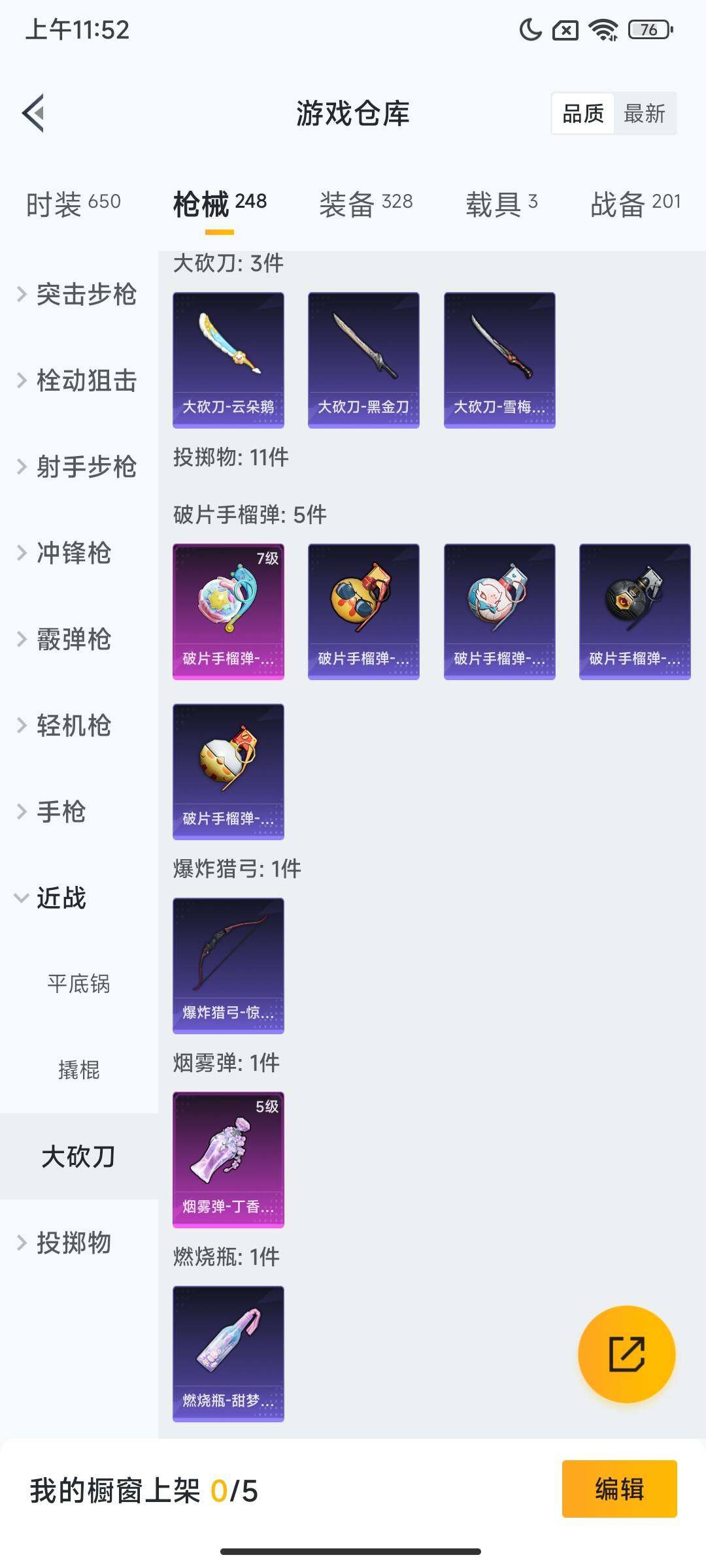Go back with the top-left arrow
Viewport: 706px width, 1568px height.
[x=34, y=113]
